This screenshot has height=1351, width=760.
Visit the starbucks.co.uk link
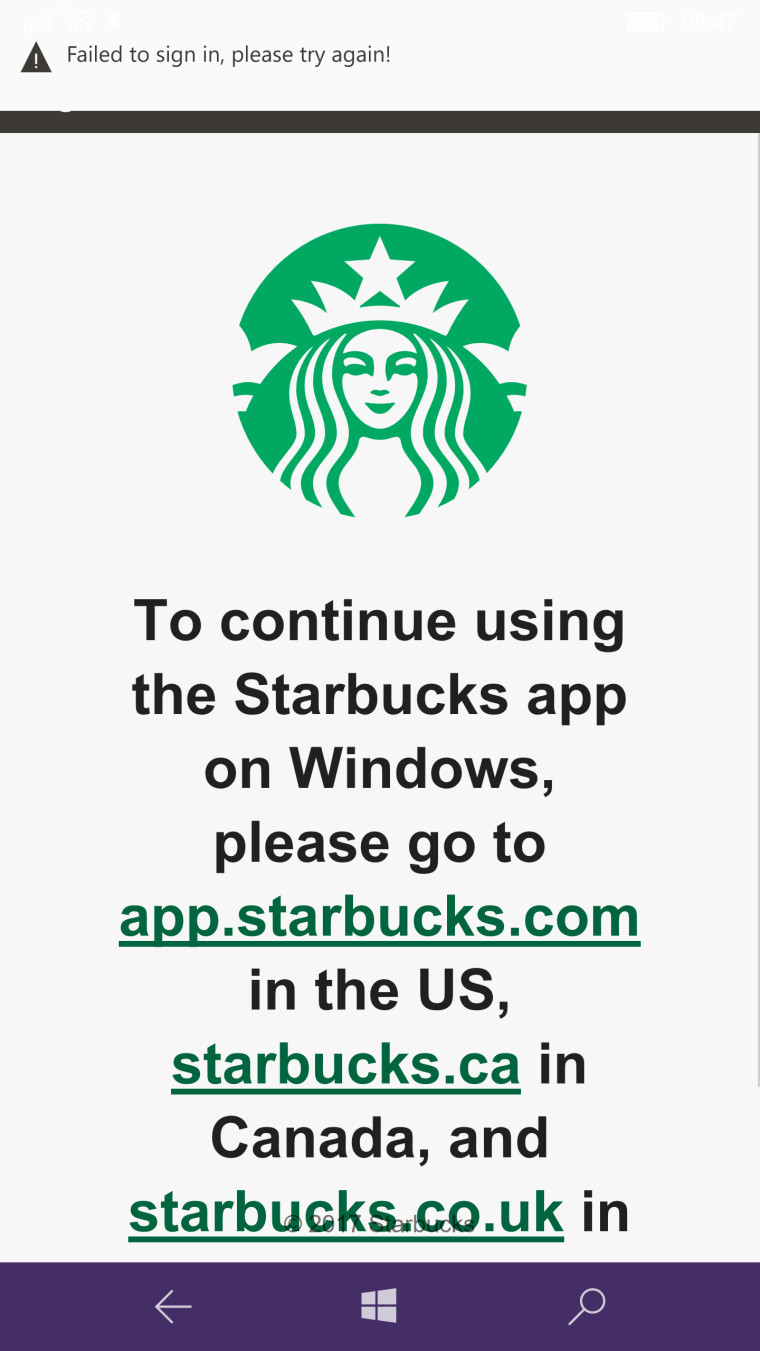(346, 1211)
